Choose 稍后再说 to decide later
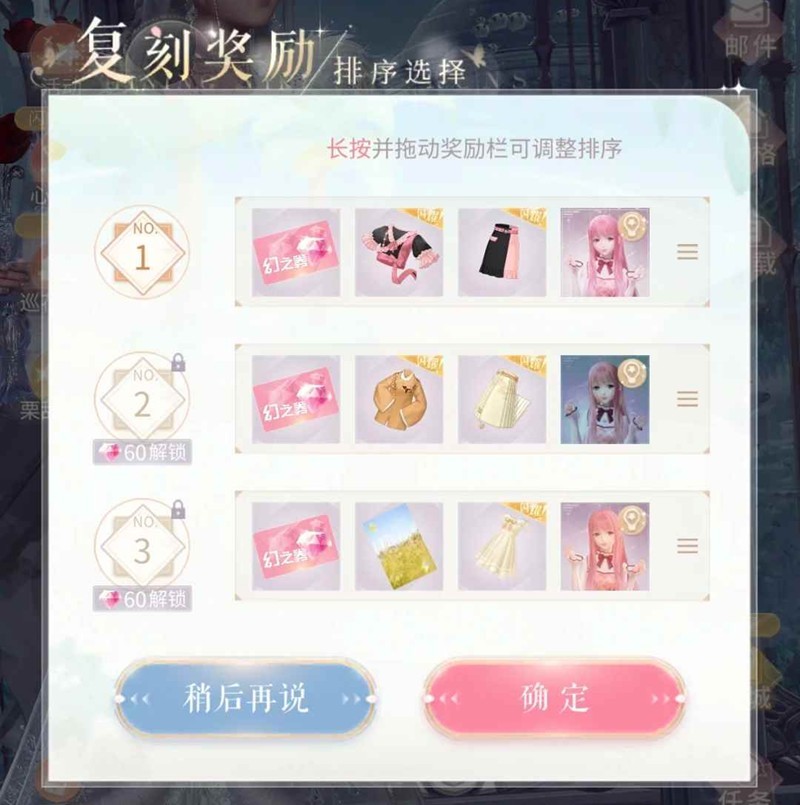 click(245, 697)
